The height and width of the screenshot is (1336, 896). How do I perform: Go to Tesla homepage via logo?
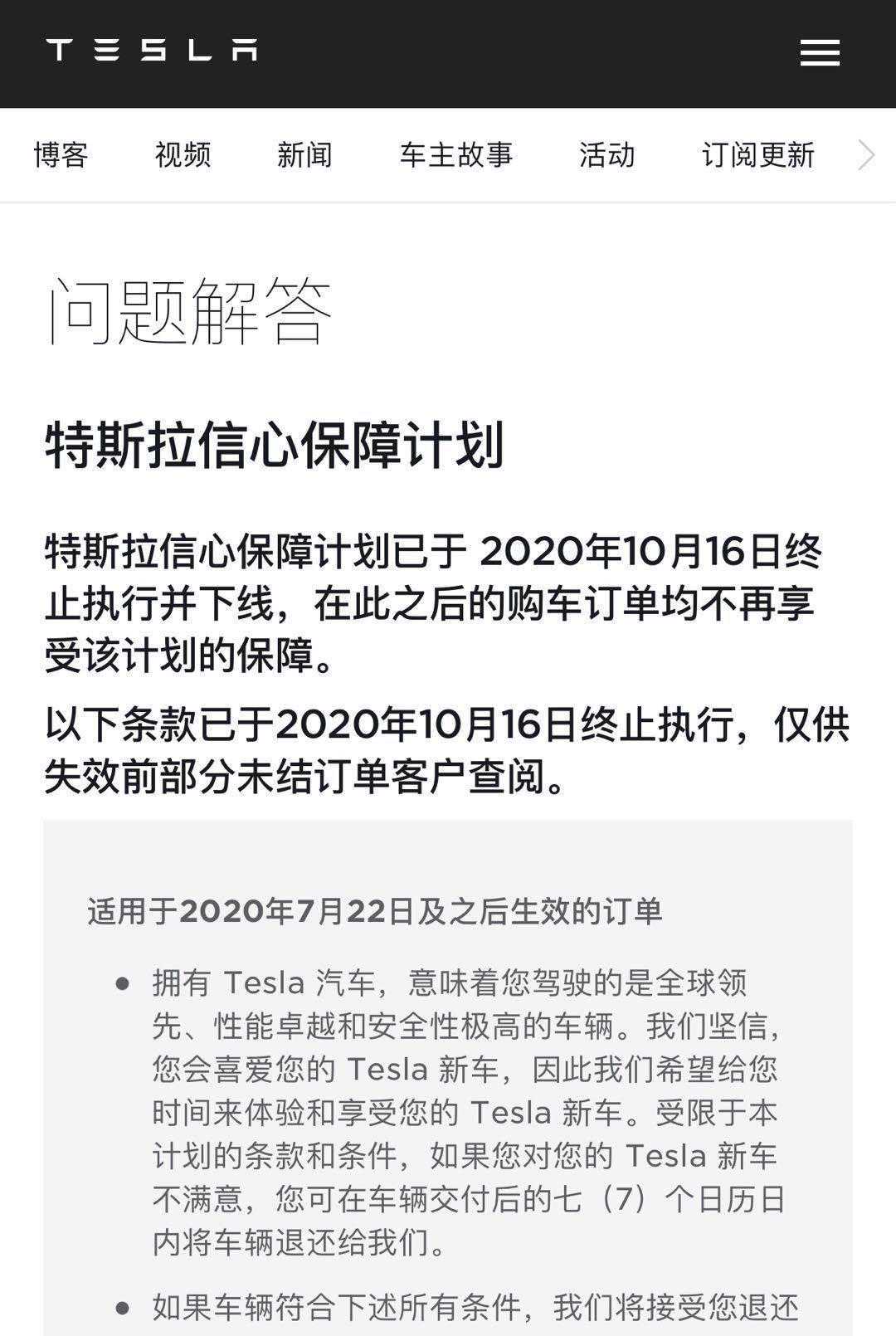point(152,51)
